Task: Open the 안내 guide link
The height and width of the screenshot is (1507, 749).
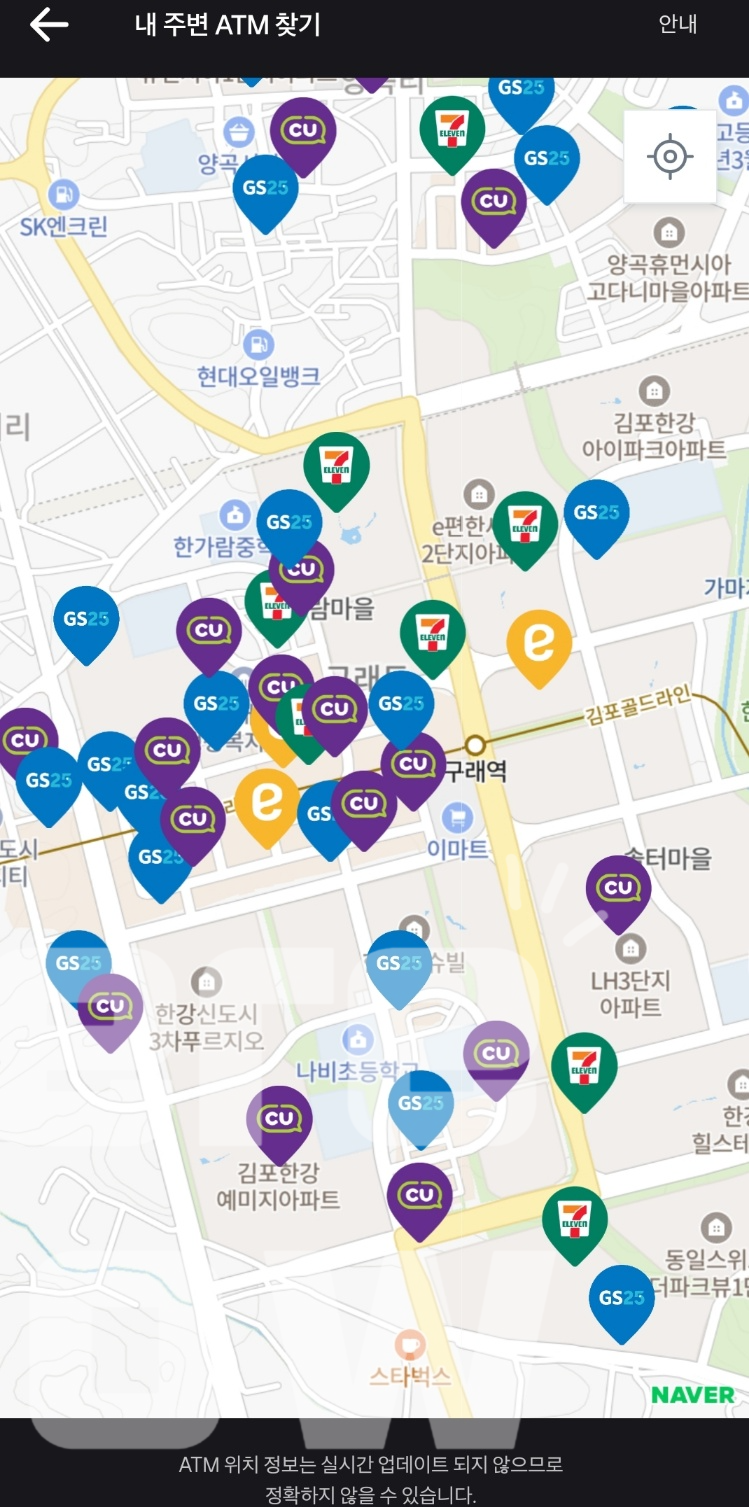Action: pos(680,25)
